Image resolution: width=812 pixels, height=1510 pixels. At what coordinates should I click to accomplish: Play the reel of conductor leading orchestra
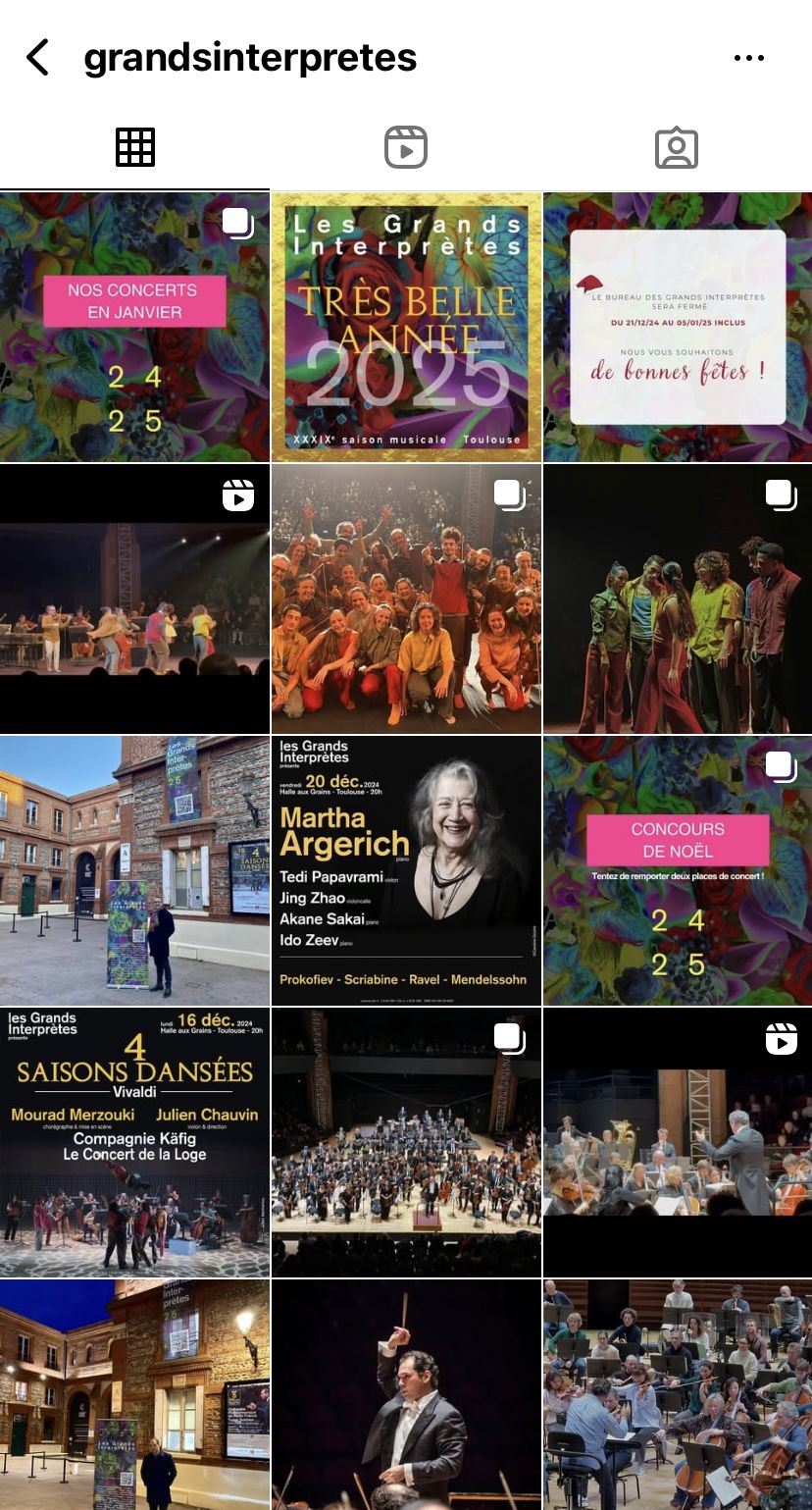tap(678, 1142)
